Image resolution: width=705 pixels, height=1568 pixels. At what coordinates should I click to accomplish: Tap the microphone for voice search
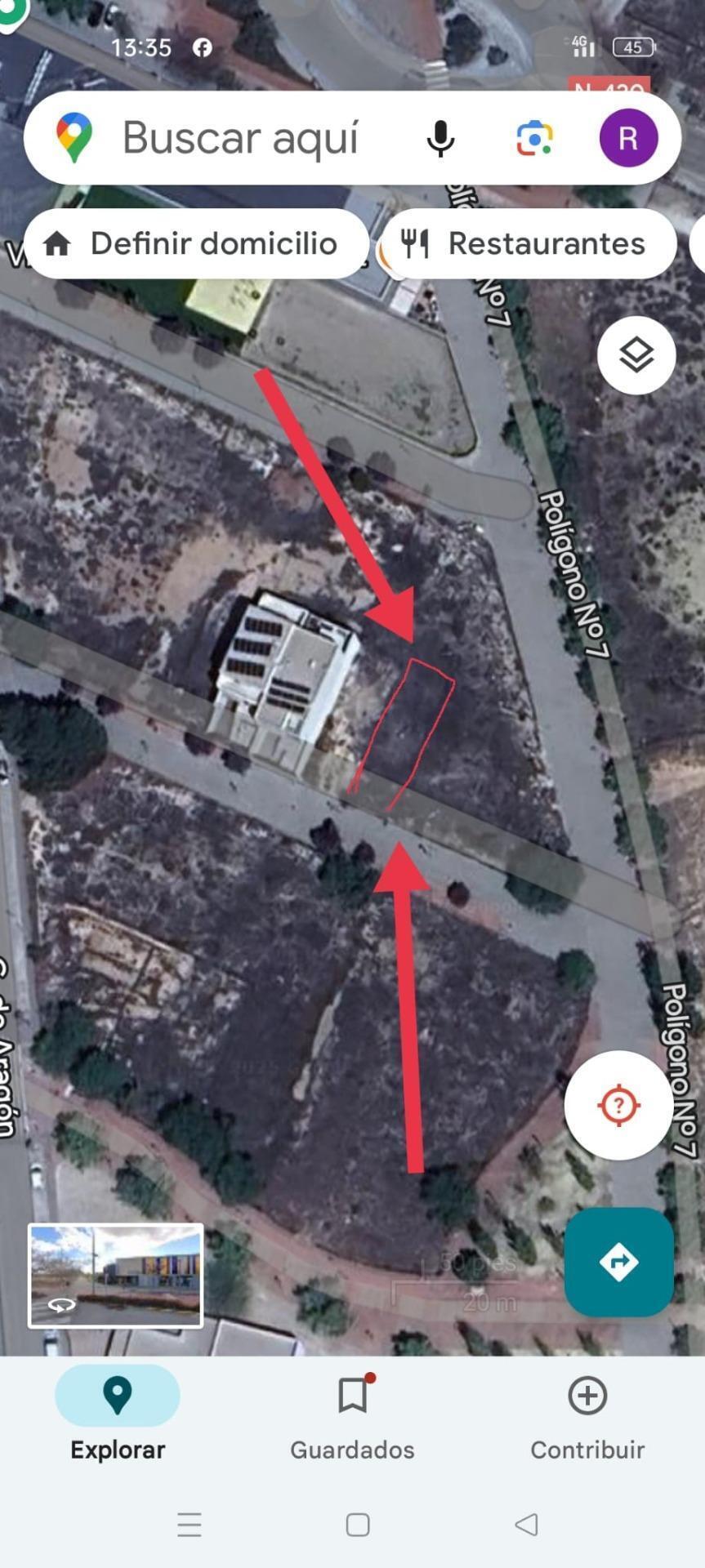click(x=440, y=137)
